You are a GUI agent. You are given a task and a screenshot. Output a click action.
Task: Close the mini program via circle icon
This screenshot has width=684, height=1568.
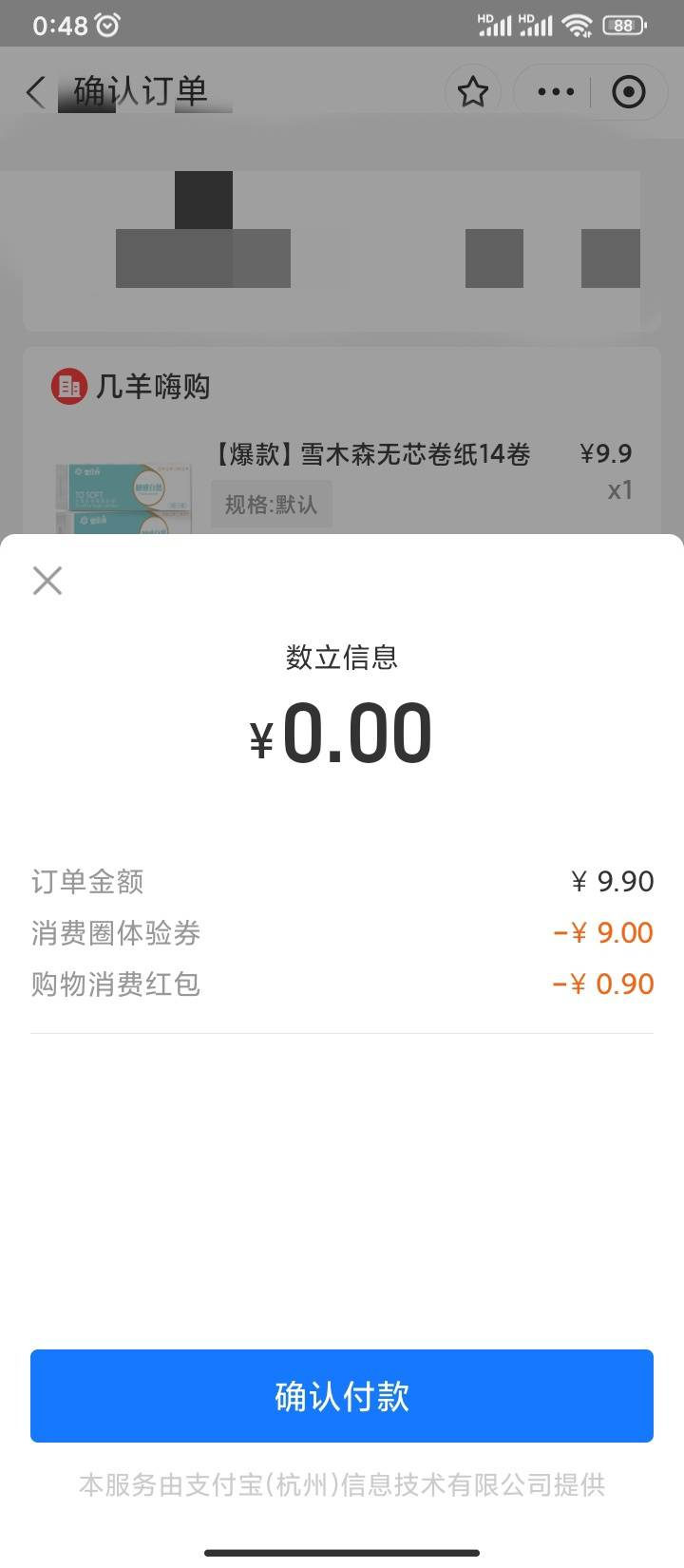pyautogui.click(x=628, y=92)
